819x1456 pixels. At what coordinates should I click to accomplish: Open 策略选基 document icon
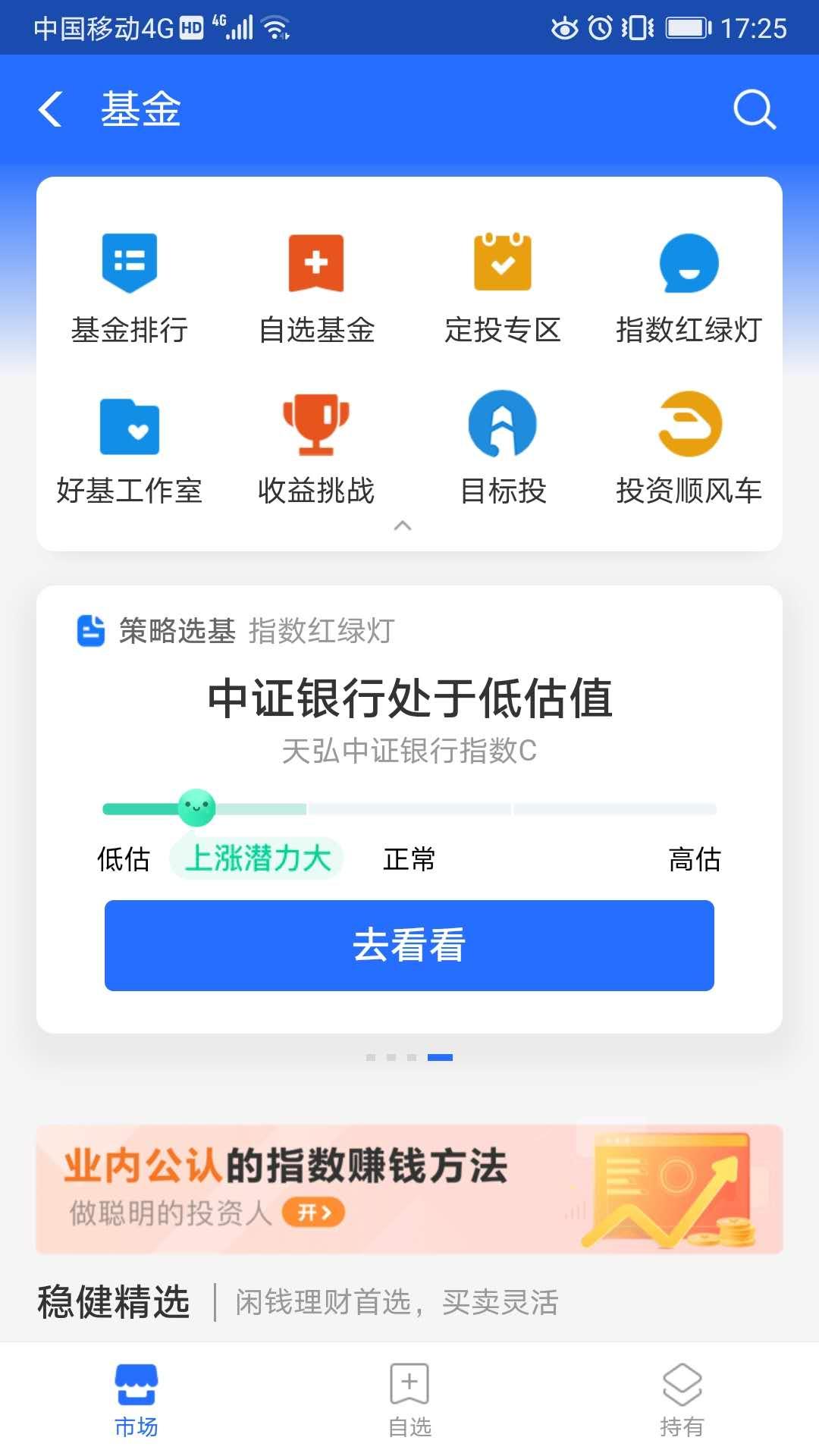pyautogui.click(x=91, y=632)
